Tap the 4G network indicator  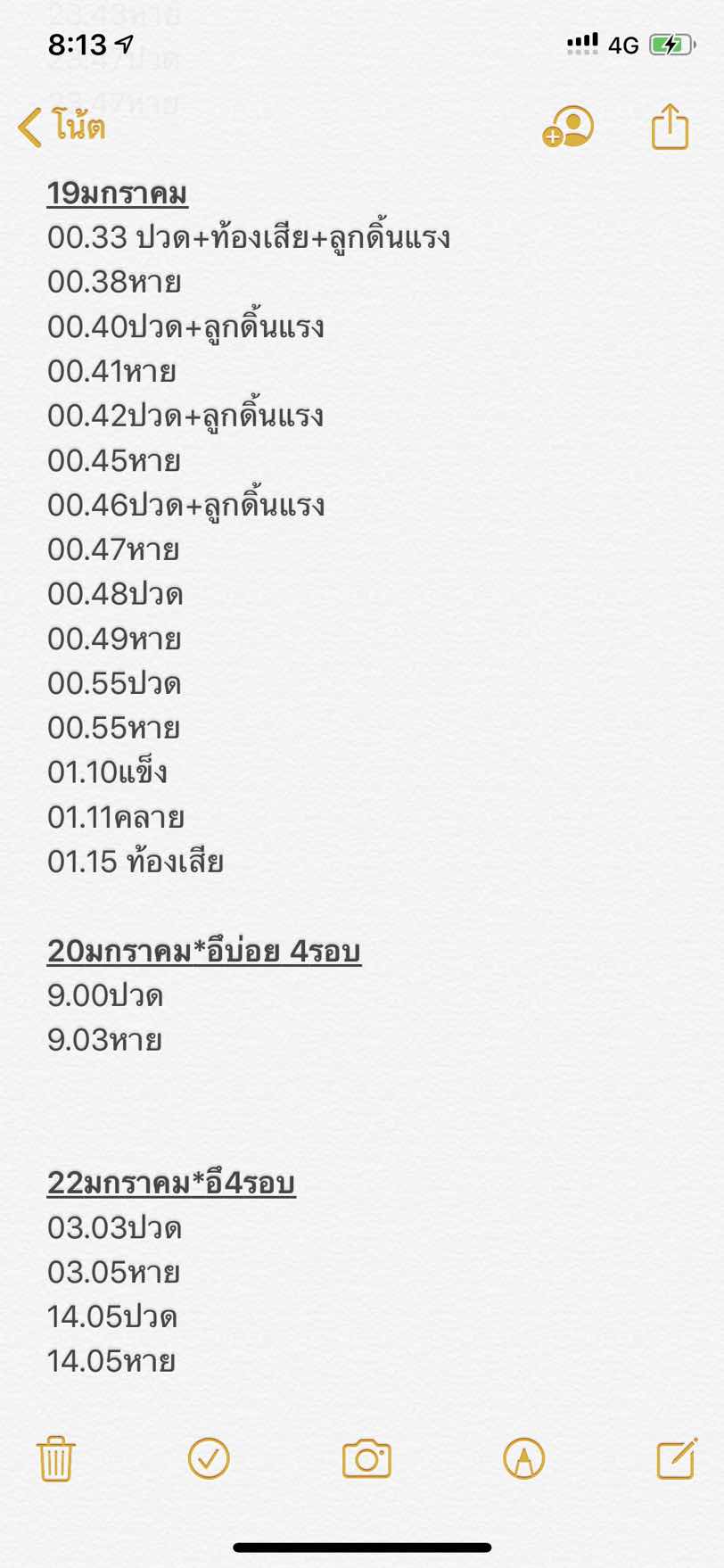coord(624,44)
